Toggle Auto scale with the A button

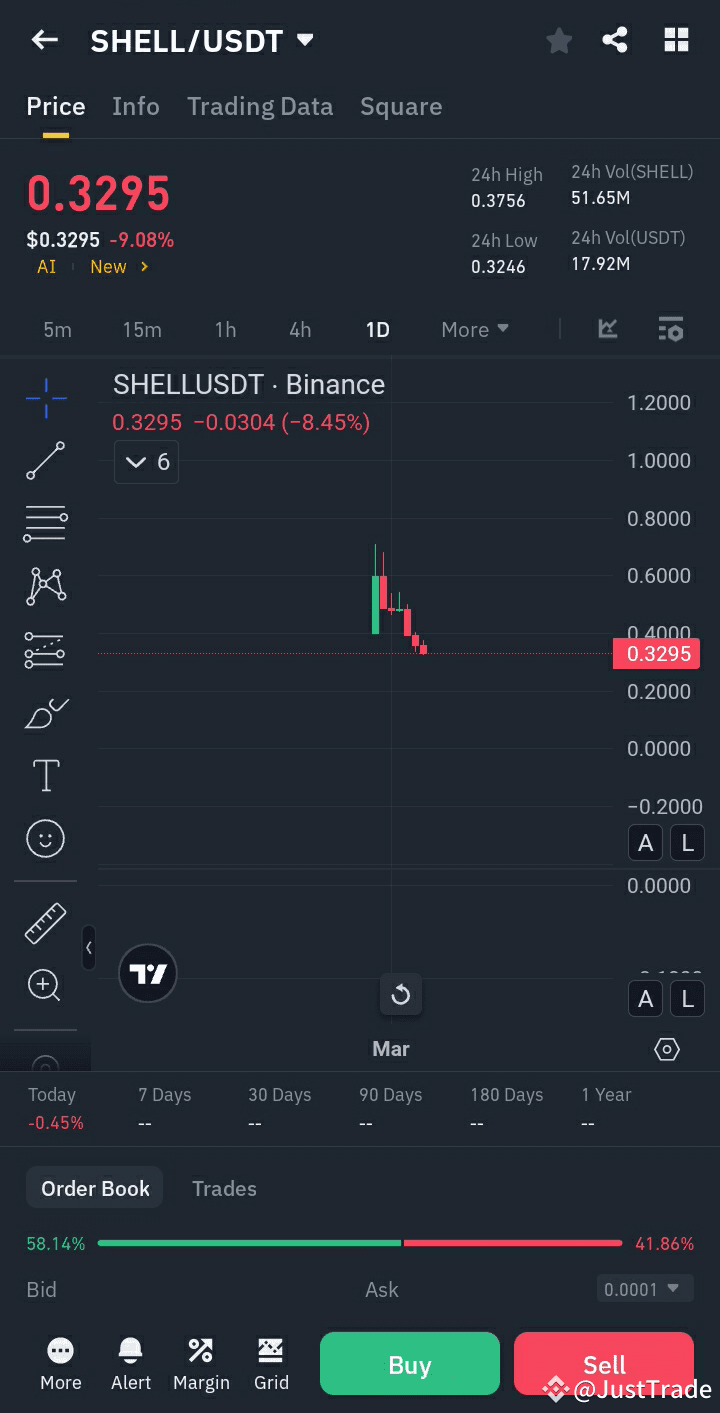tap(645, 842)
